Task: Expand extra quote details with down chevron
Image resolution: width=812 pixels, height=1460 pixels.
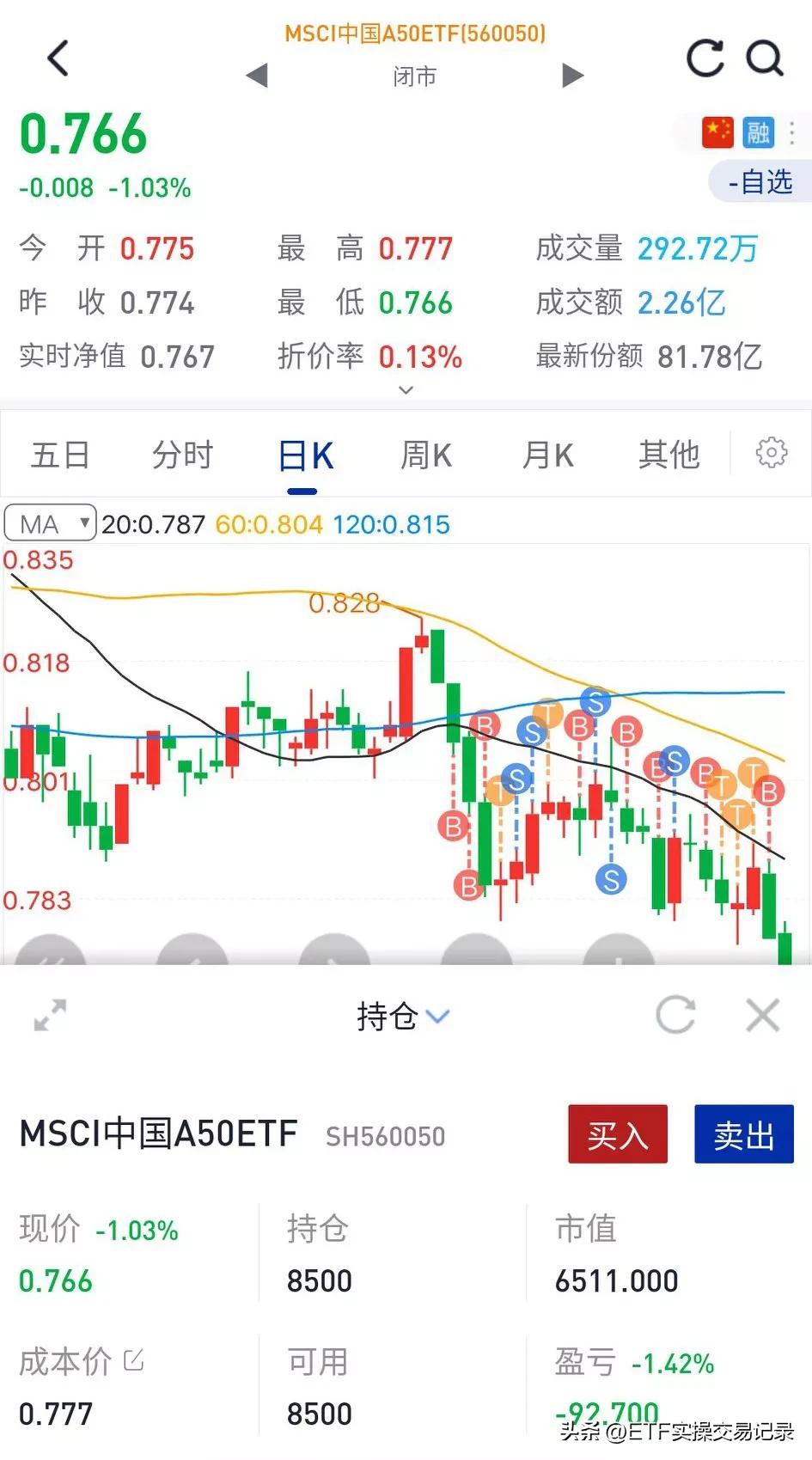Action: click(x=406, y=391)
